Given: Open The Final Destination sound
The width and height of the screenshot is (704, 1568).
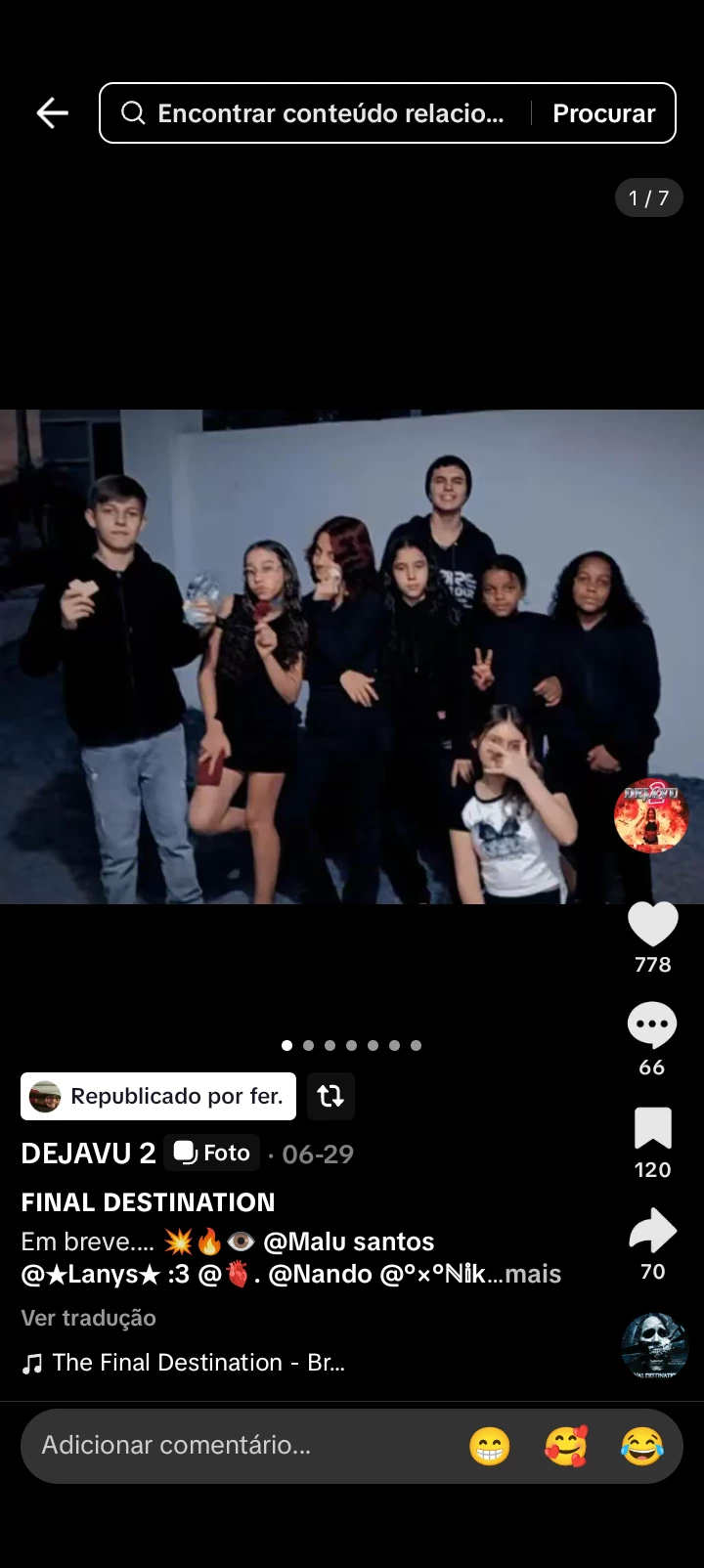Looking at the screenshot, I should point(196,1363).
